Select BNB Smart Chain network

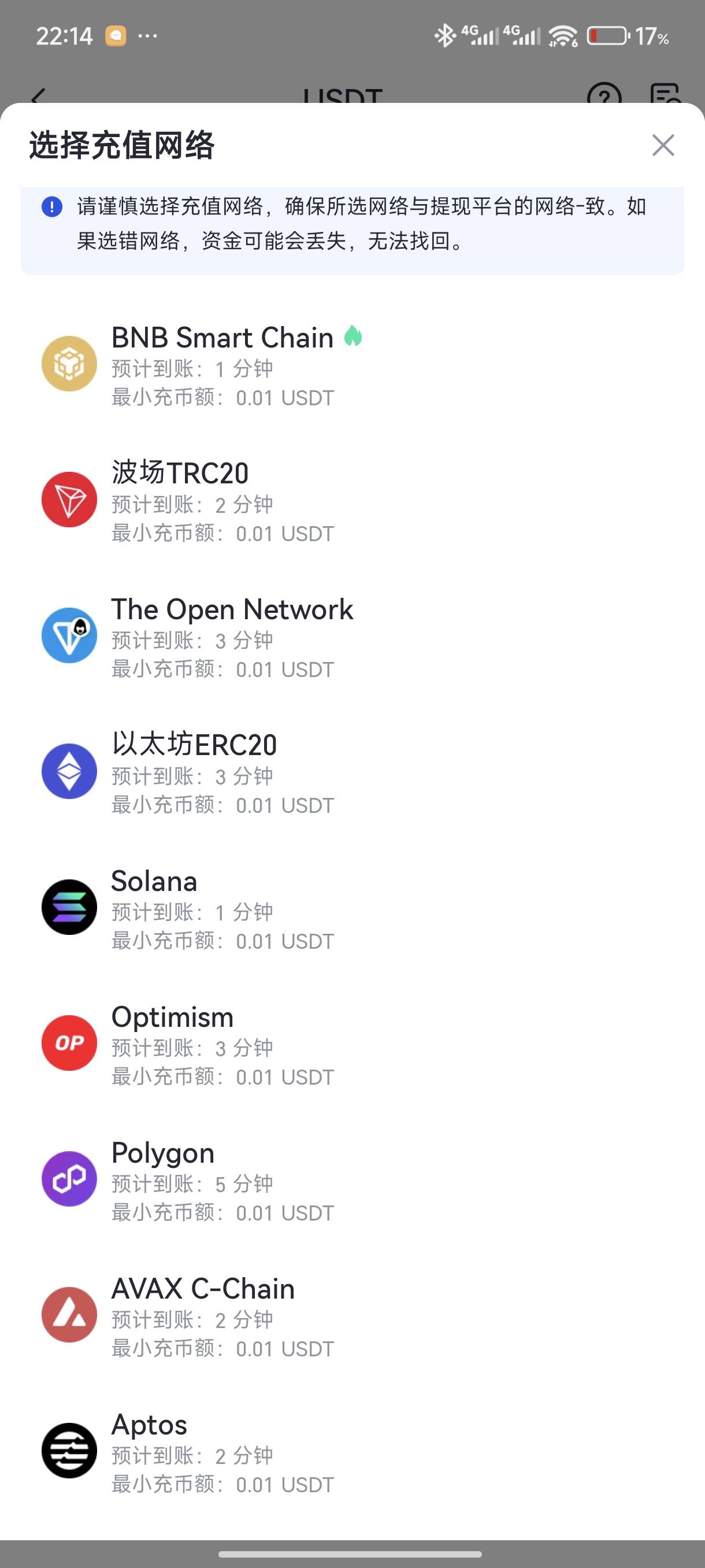coord(222,364)
